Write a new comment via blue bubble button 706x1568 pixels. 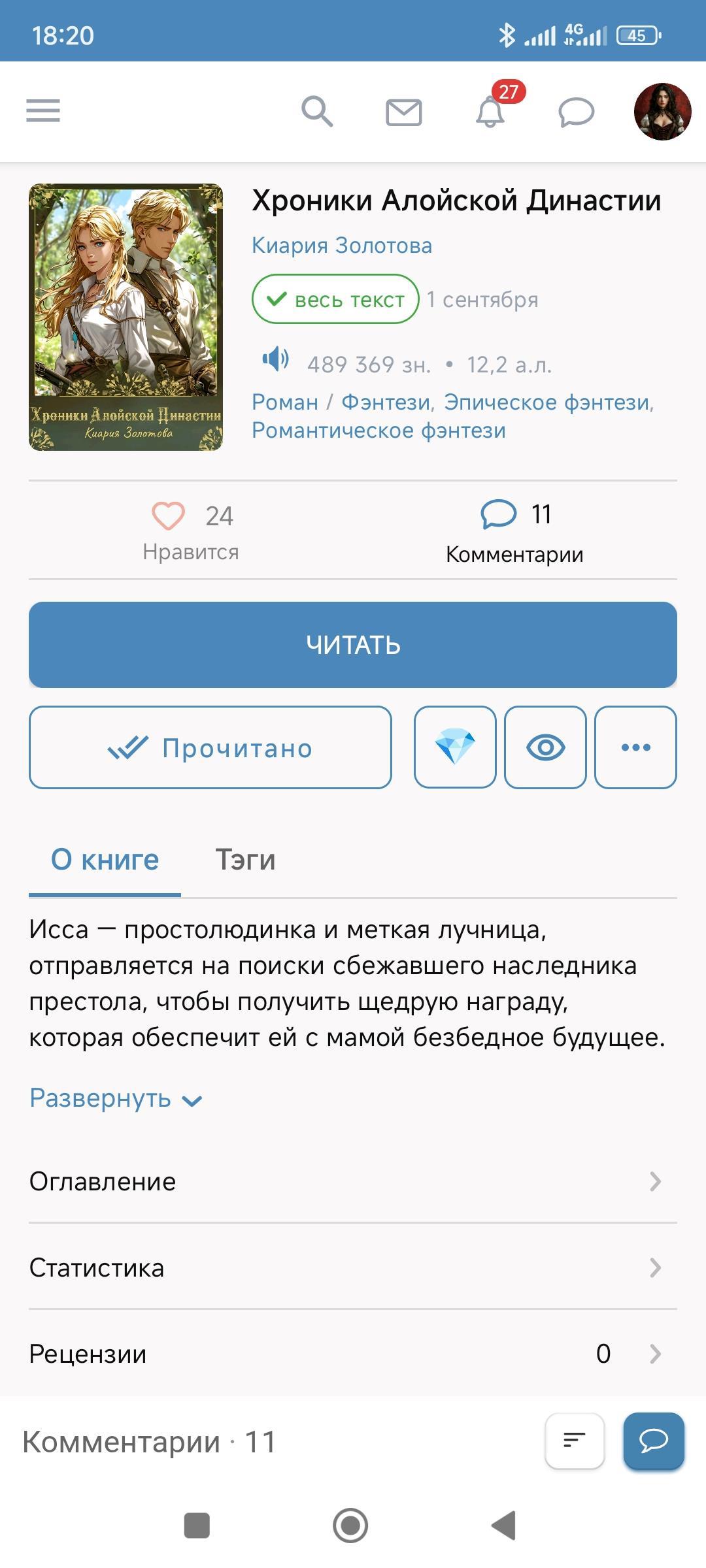[653, 1441]
